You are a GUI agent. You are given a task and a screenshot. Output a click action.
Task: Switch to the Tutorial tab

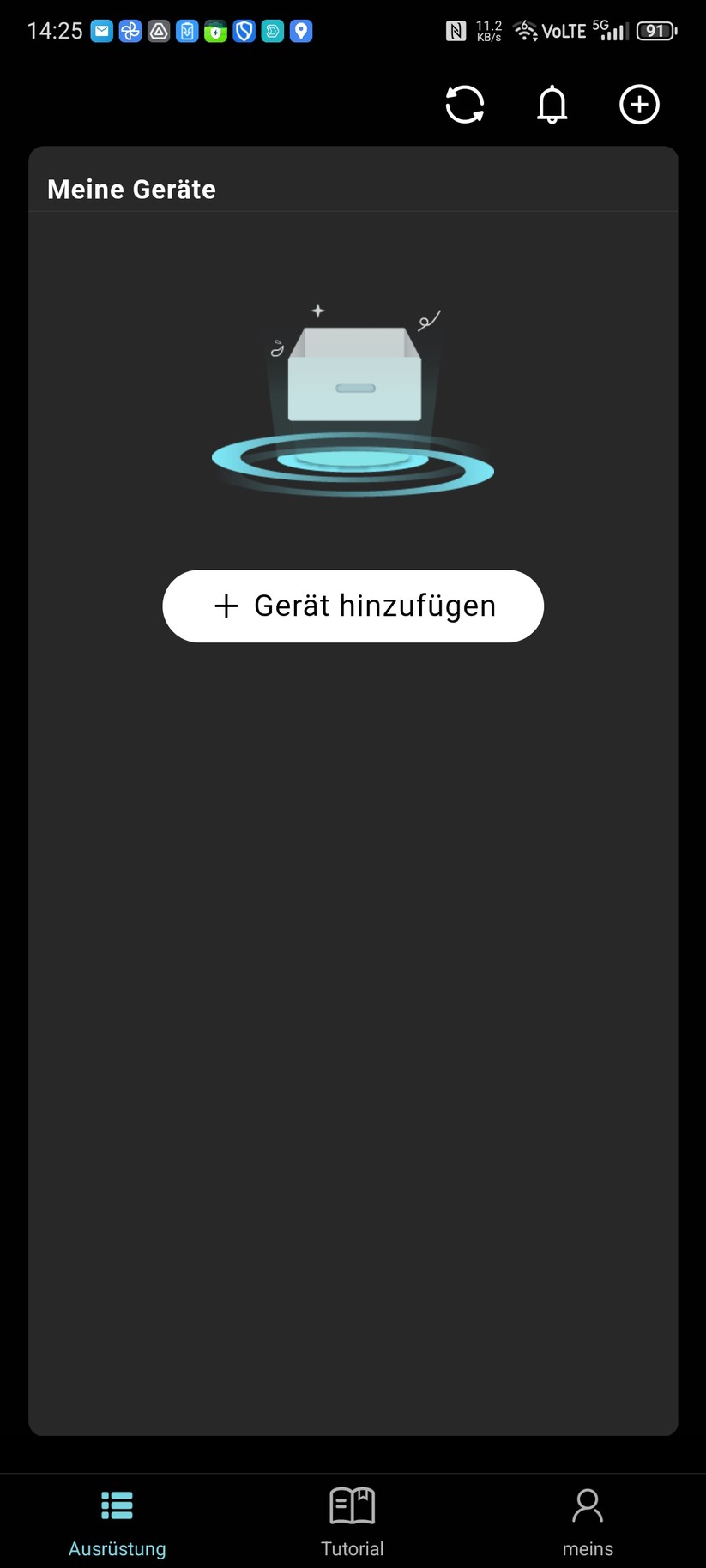point(352,1523)
